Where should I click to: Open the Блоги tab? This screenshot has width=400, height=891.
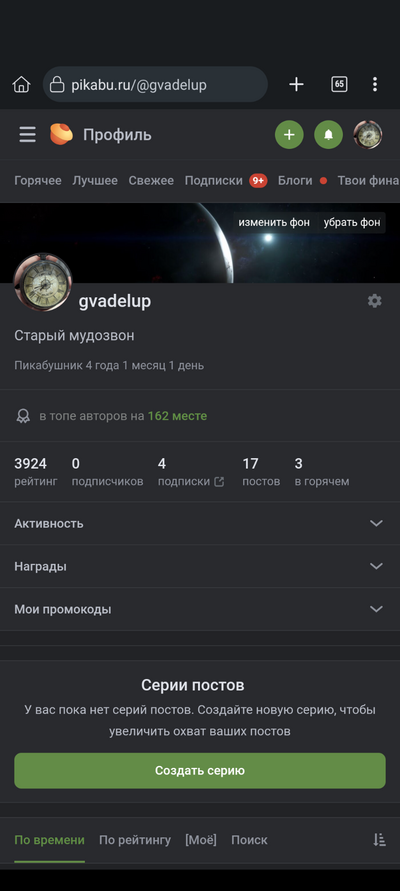coord(295,181)
